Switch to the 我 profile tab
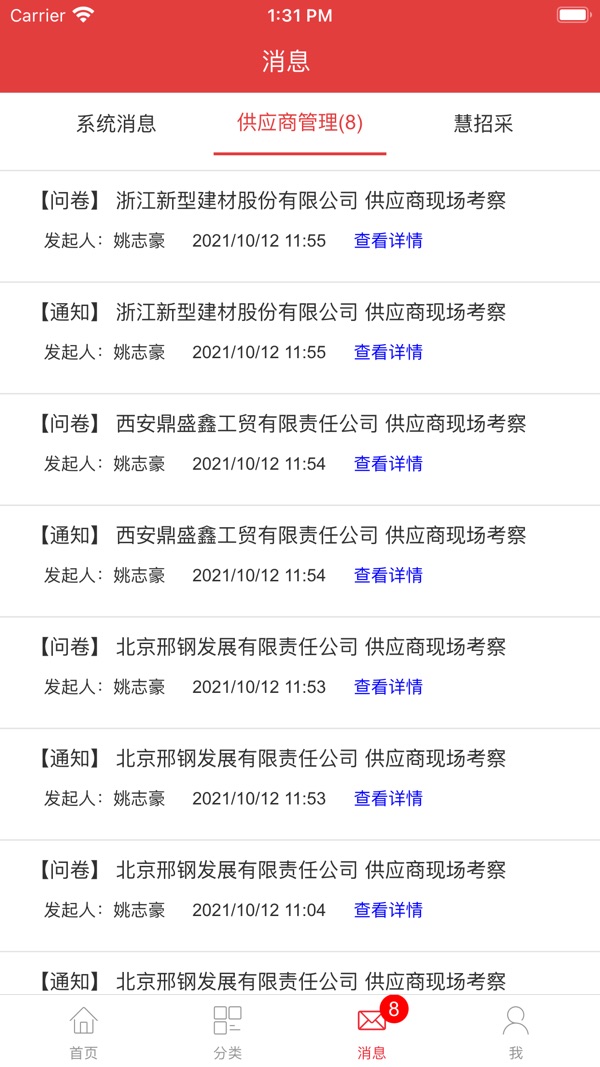600x1067 pixels. click(515, 1031)
